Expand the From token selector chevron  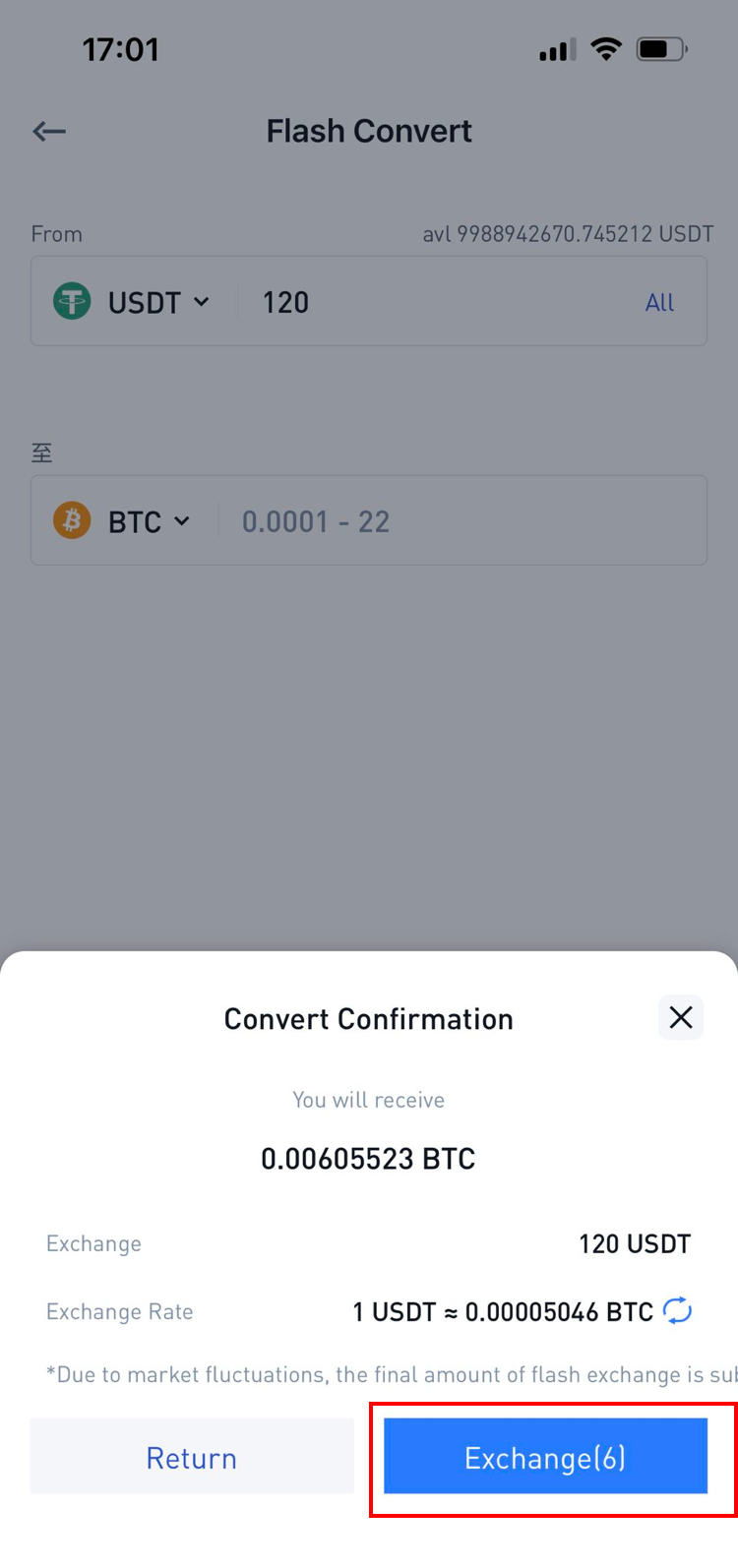(203, 302)
